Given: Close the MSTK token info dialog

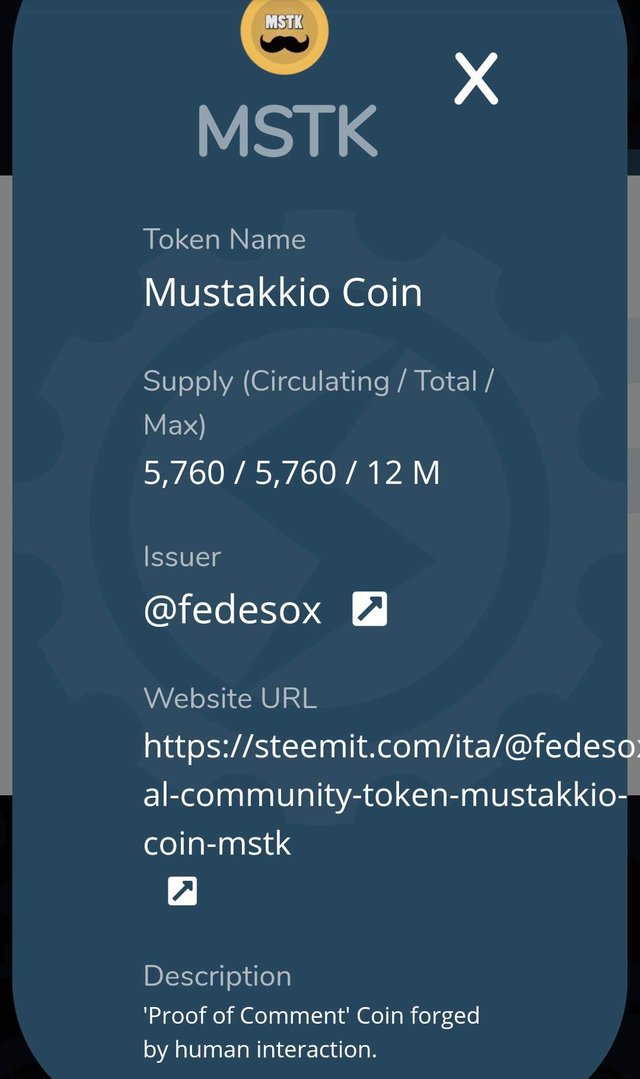Looking at the screenshot, I should [476, 79].
